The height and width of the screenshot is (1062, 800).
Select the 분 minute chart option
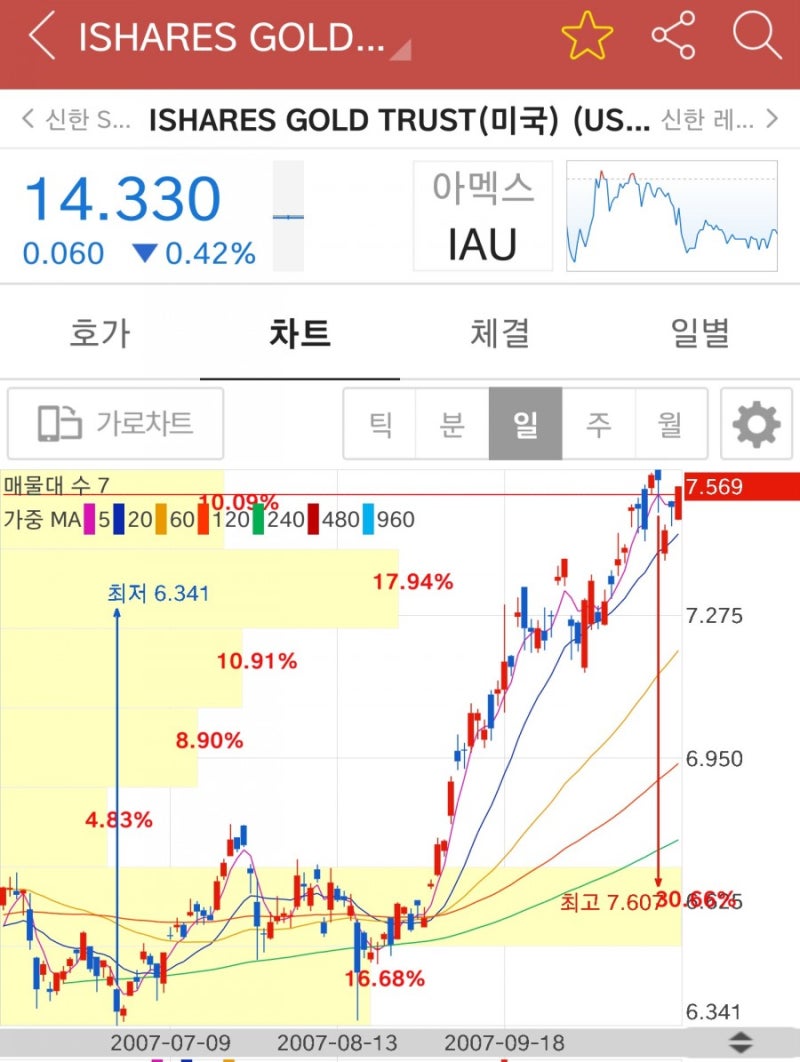tap(452, 424)
